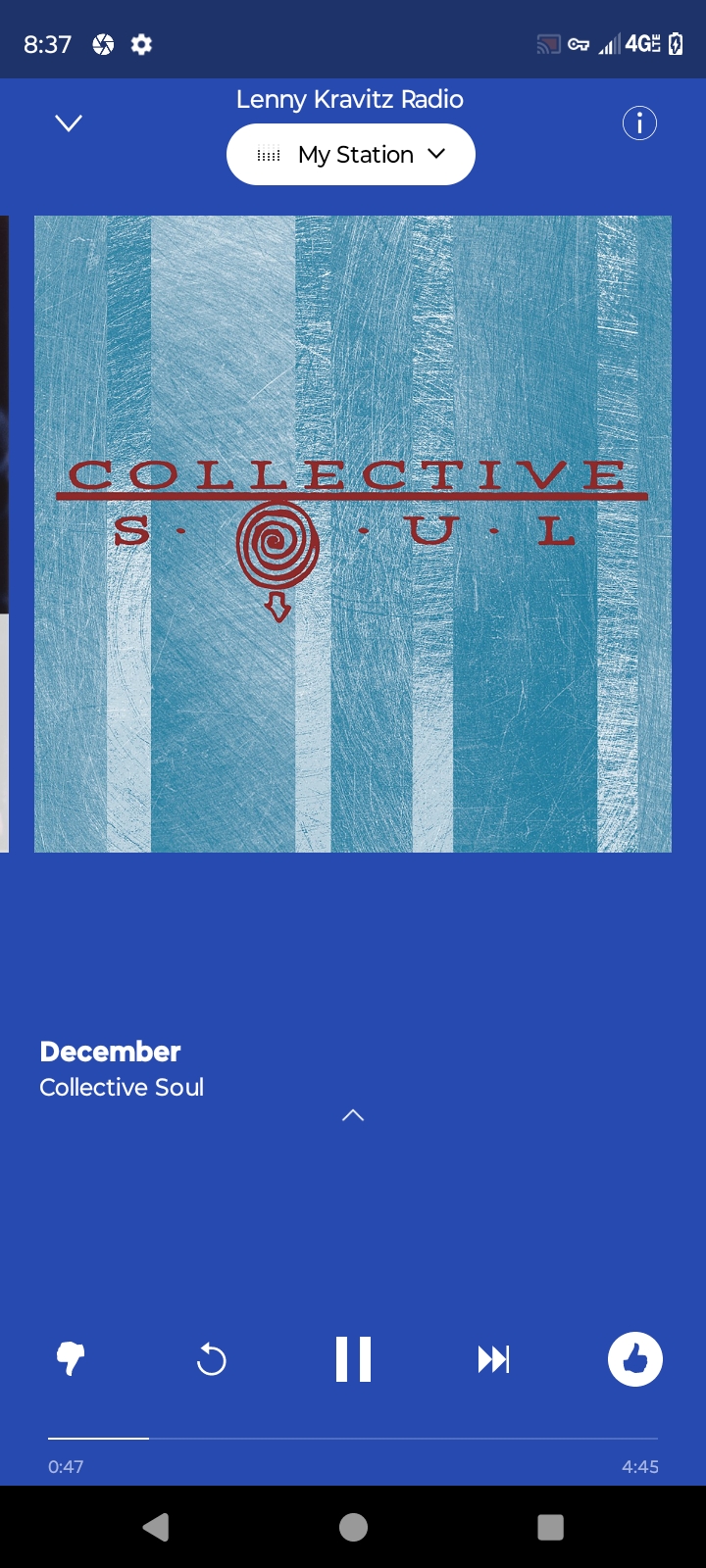Image resolution: width=706 pixels, height=1568 pixels.
Task: Open the station info icon
Action: pyautogui.click(x=639, y=123)
